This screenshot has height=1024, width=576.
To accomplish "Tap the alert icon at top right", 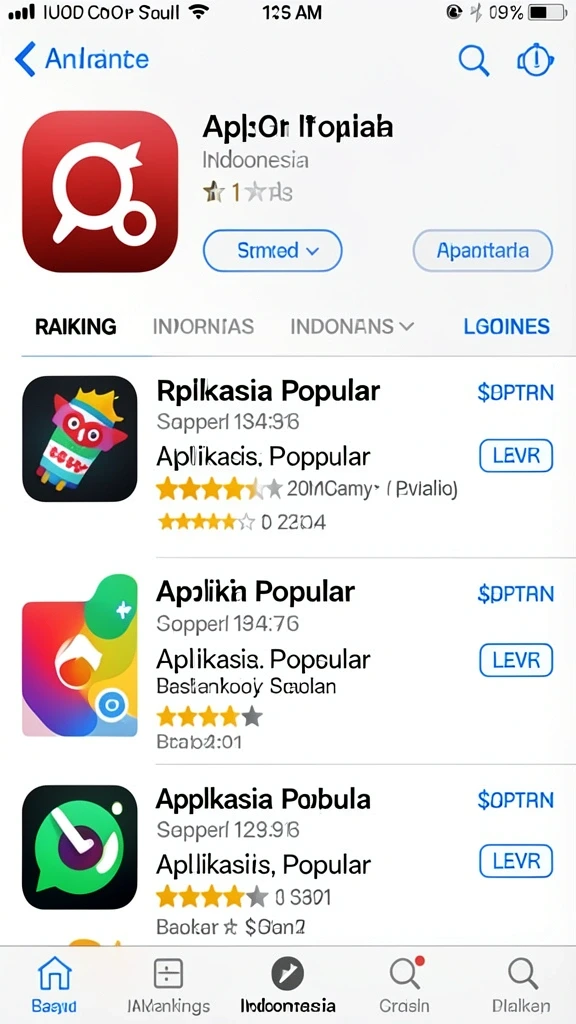I will tap(536, 61).
